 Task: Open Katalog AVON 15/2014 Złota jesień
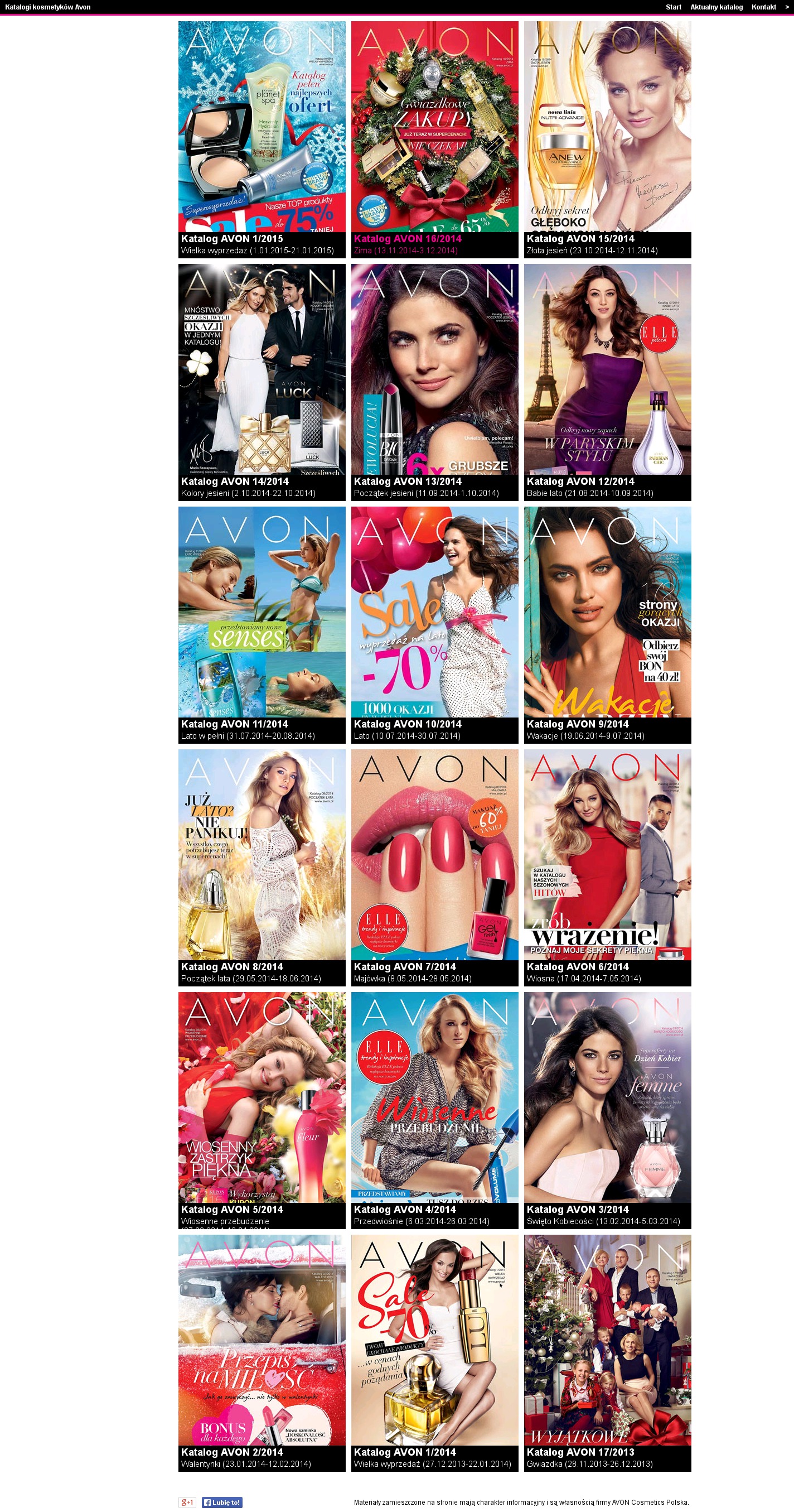pyautogui.click(x=608, y=127)
